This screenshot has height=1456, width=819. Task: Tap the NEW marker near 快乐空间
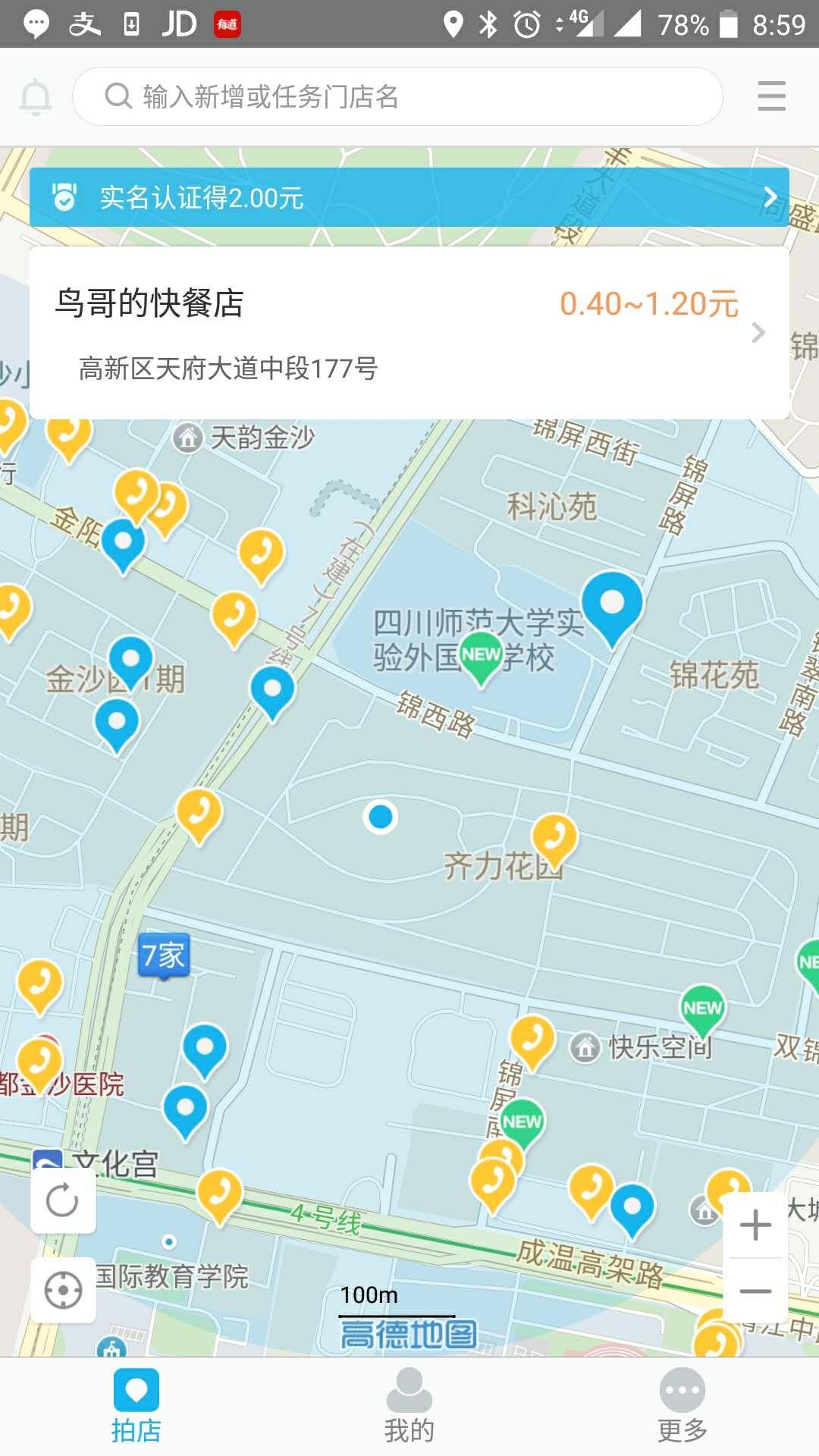[702, 1009]
